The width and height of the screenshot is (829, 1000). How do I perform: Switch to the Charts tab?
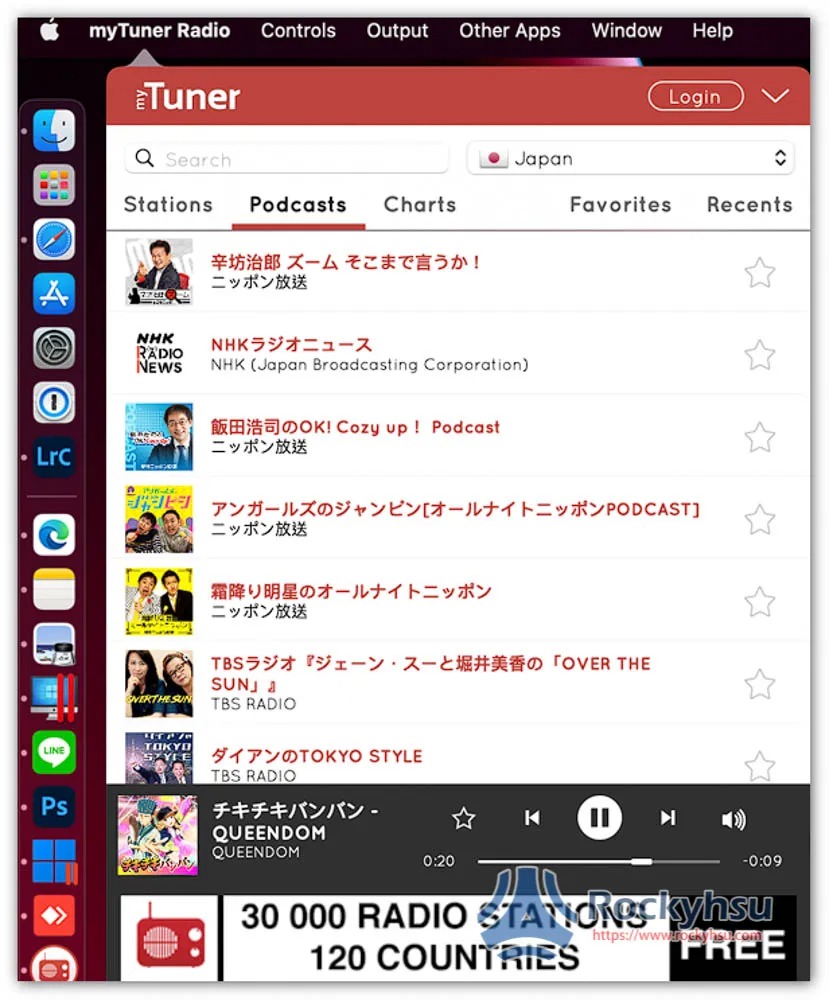coord(419,205)
